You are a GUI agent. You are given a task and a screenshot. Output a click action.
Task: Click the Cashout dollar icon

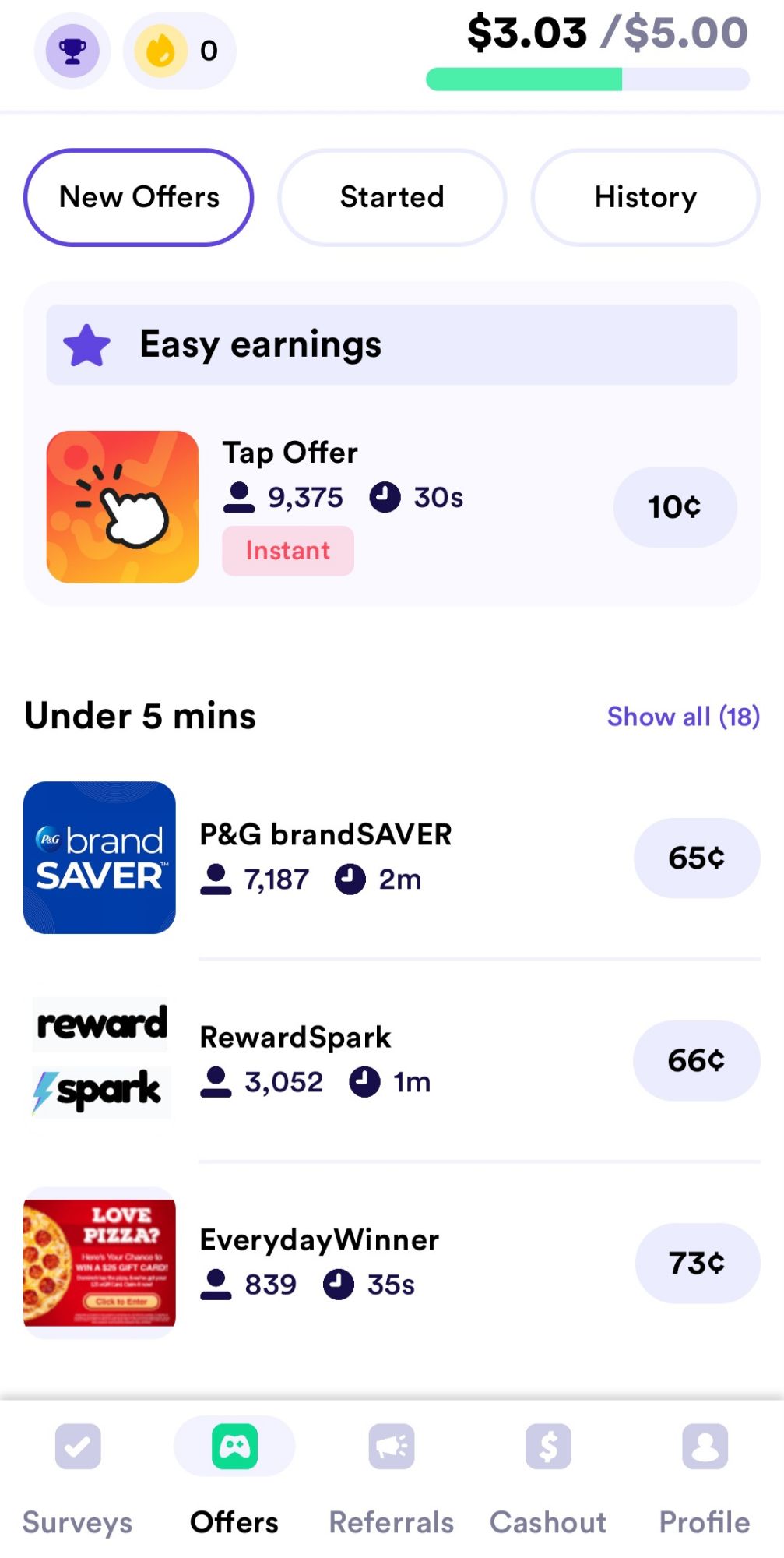(548, 1447)
